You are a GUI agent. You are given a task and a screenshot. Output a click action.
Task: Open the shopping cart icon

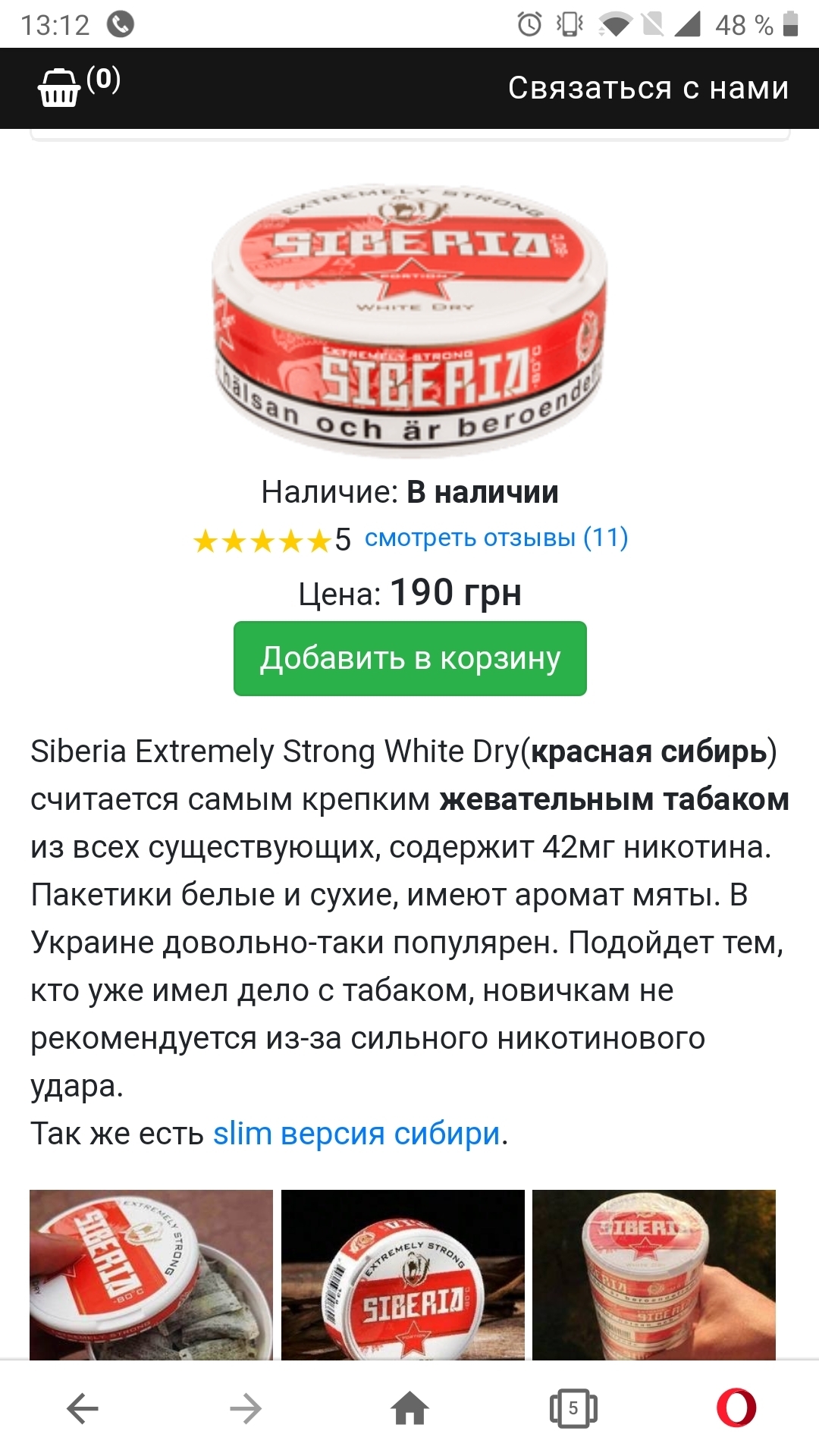pyautogui.click(x=61, y=87)
